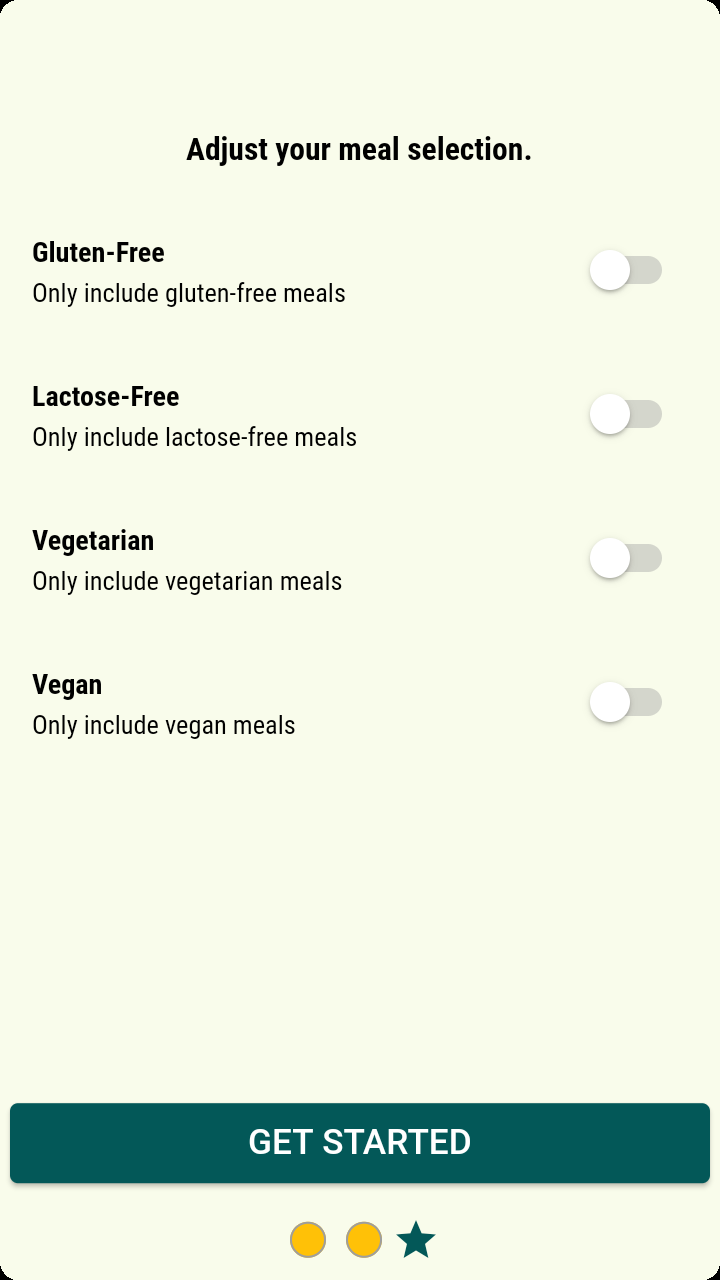Viewport: 720px width, 1280px height.
Task: Click the Vegan heading
Action: [66, 685]
